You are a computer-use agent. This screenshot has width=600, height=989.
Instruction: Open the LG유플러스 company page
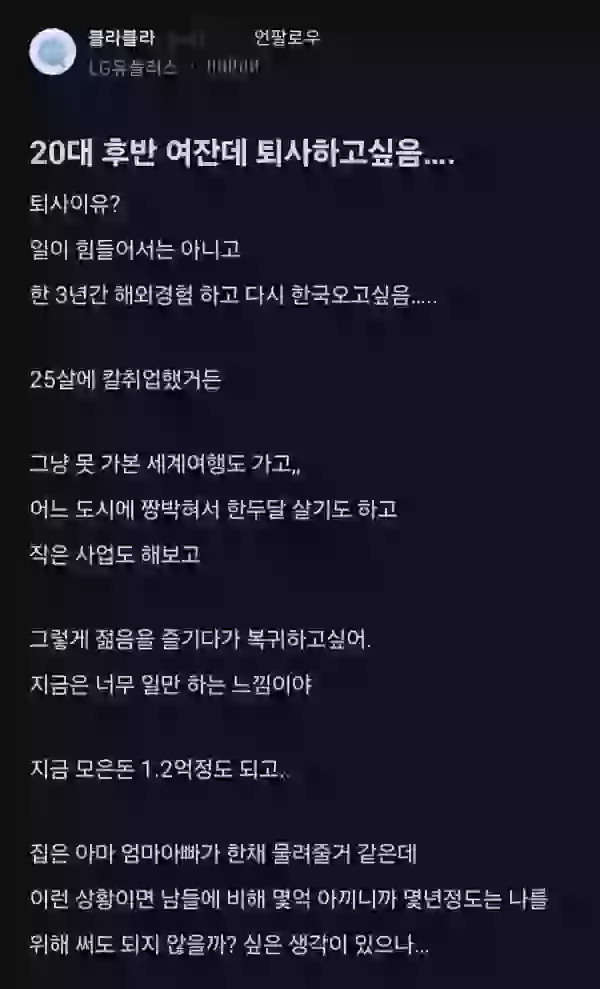pos(133,67)
